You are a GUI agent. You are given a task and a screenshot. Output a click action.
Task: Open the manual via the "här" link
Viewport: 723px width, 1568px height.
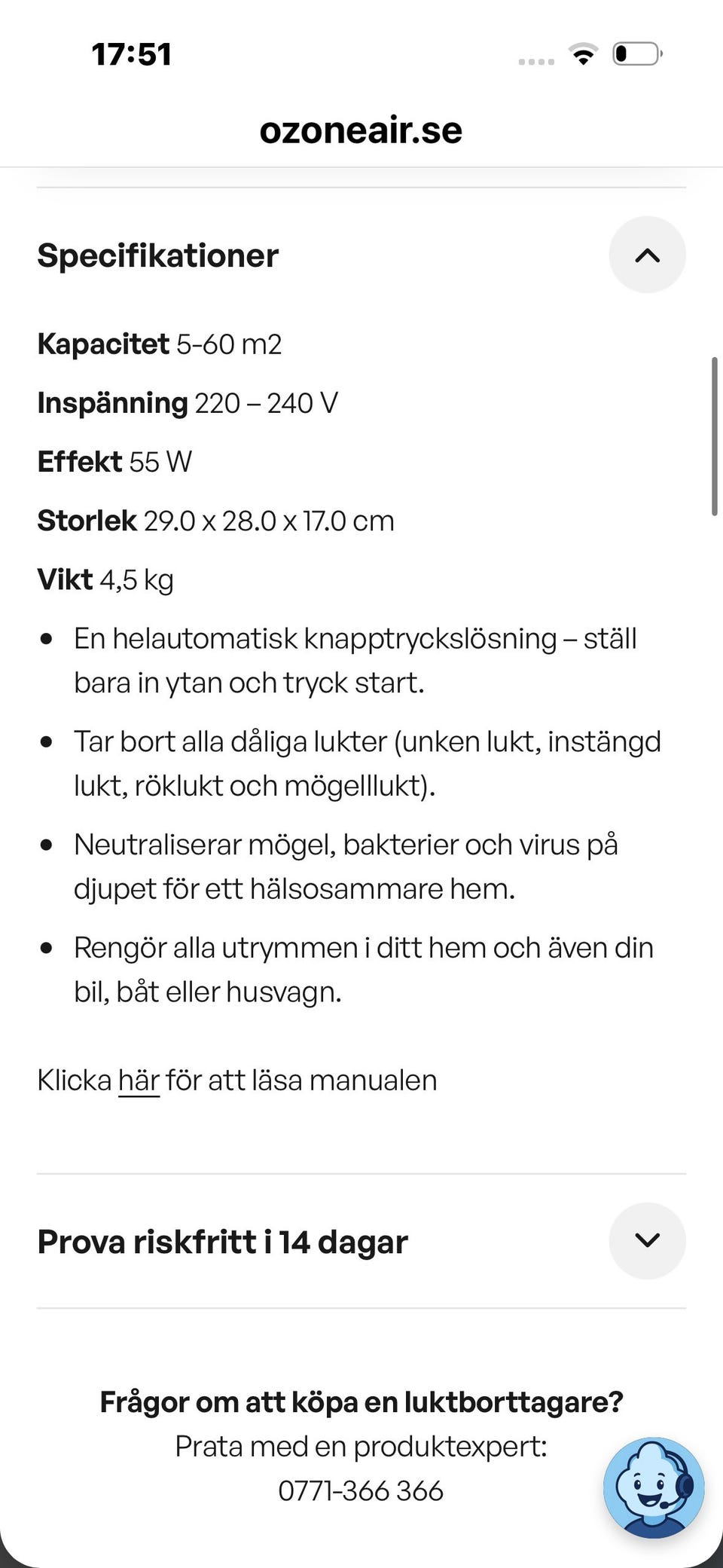[x=139, y=1080]
